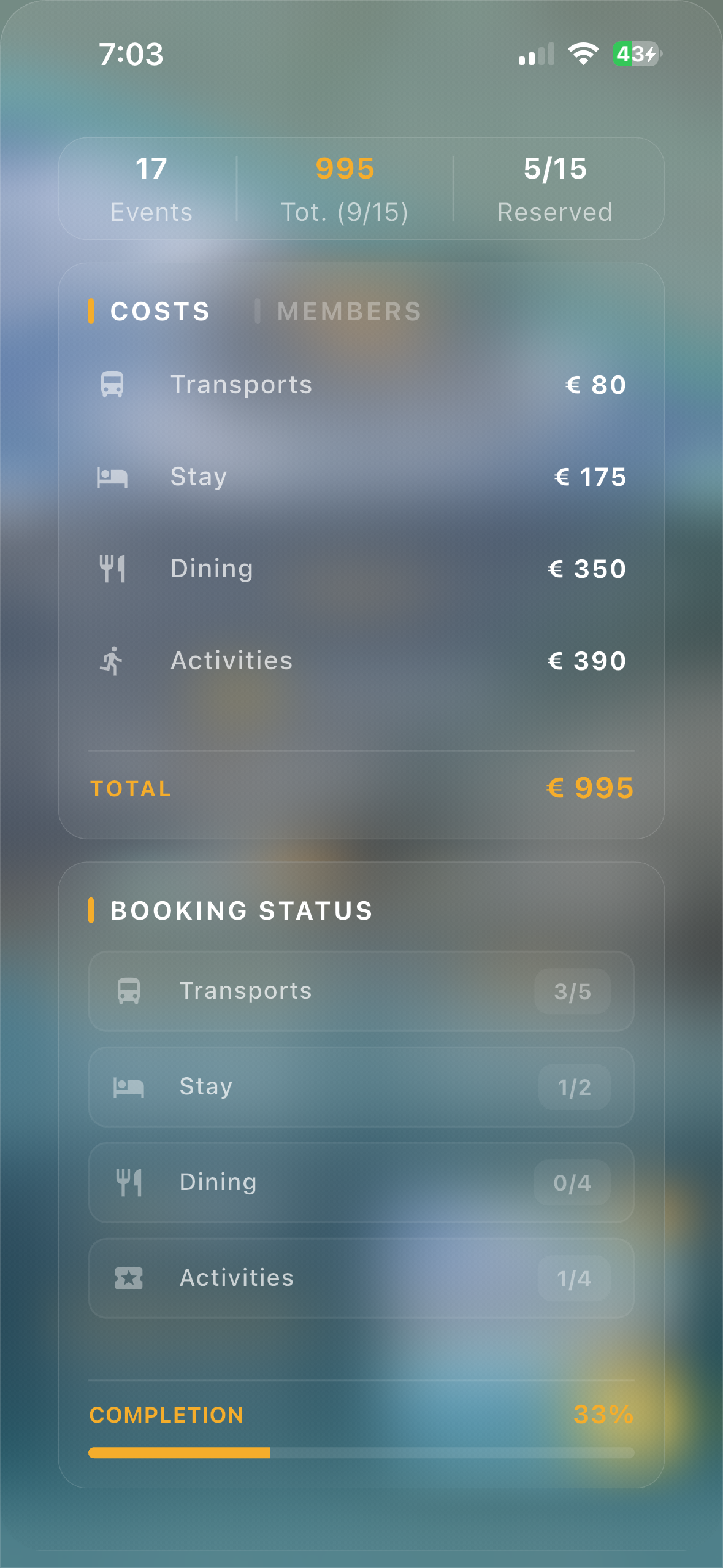
Task: Select the COSTS tab
Action: [160, 311]
